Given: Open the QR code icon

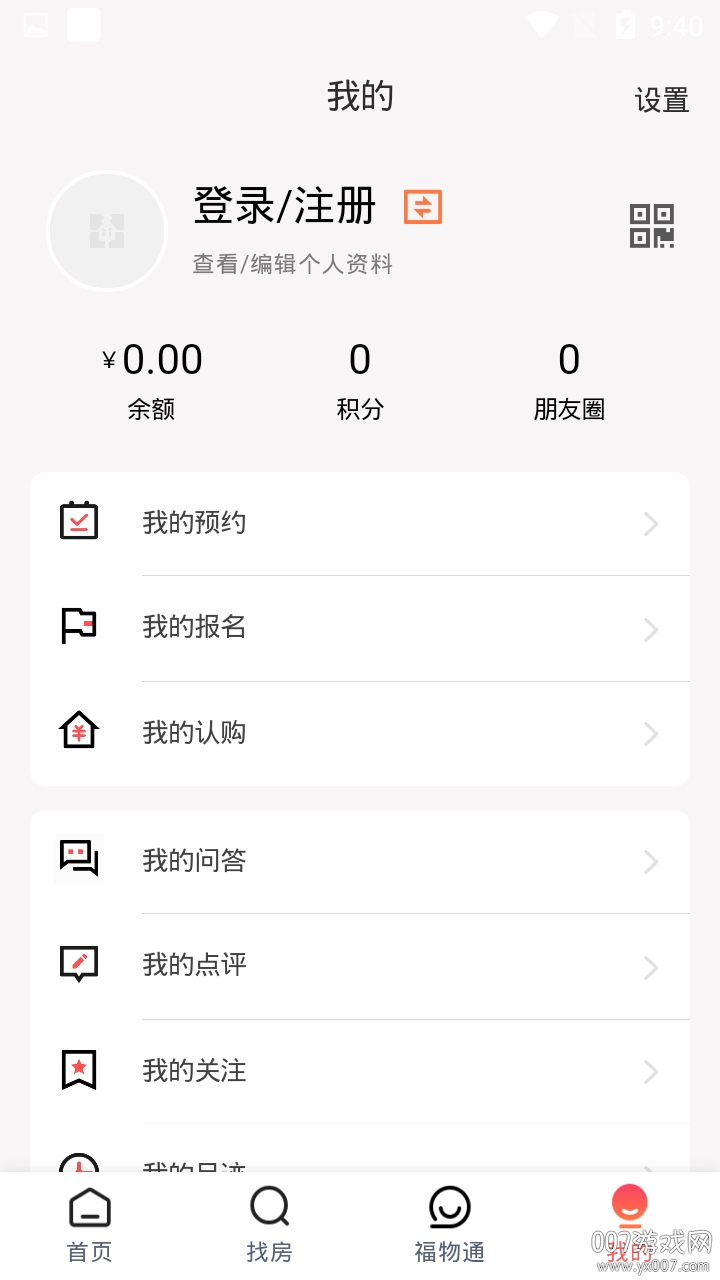Looking at the screenshot, I should click(651, 226).
